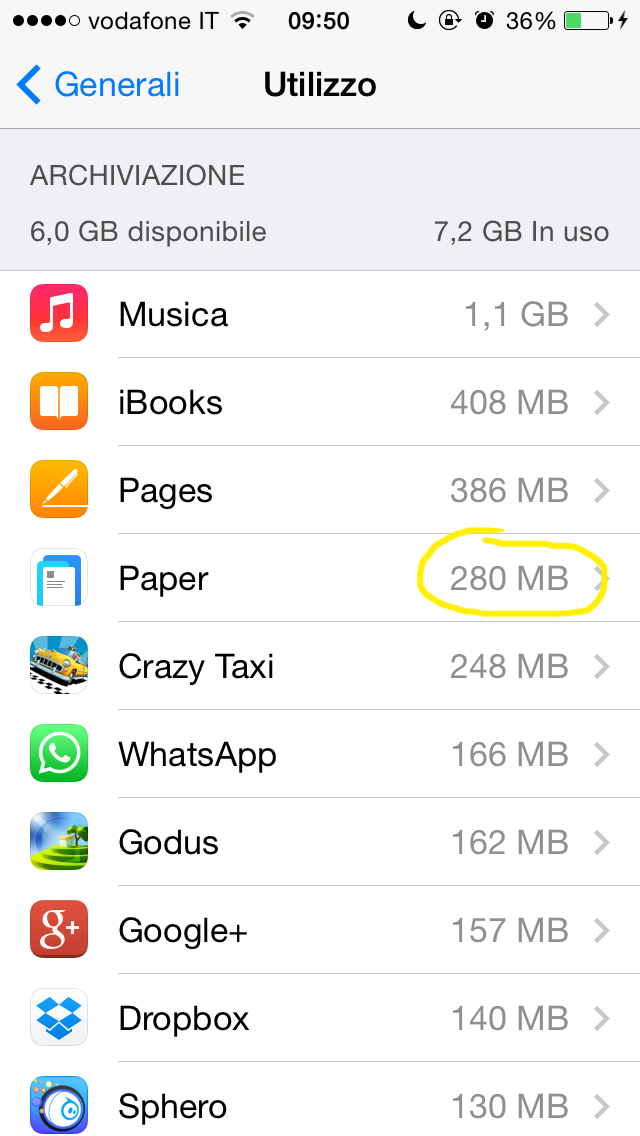The width and height of the screenshot is (640, 1136).
Task: View Pages storage usage
Action: [x=320, y=491]
